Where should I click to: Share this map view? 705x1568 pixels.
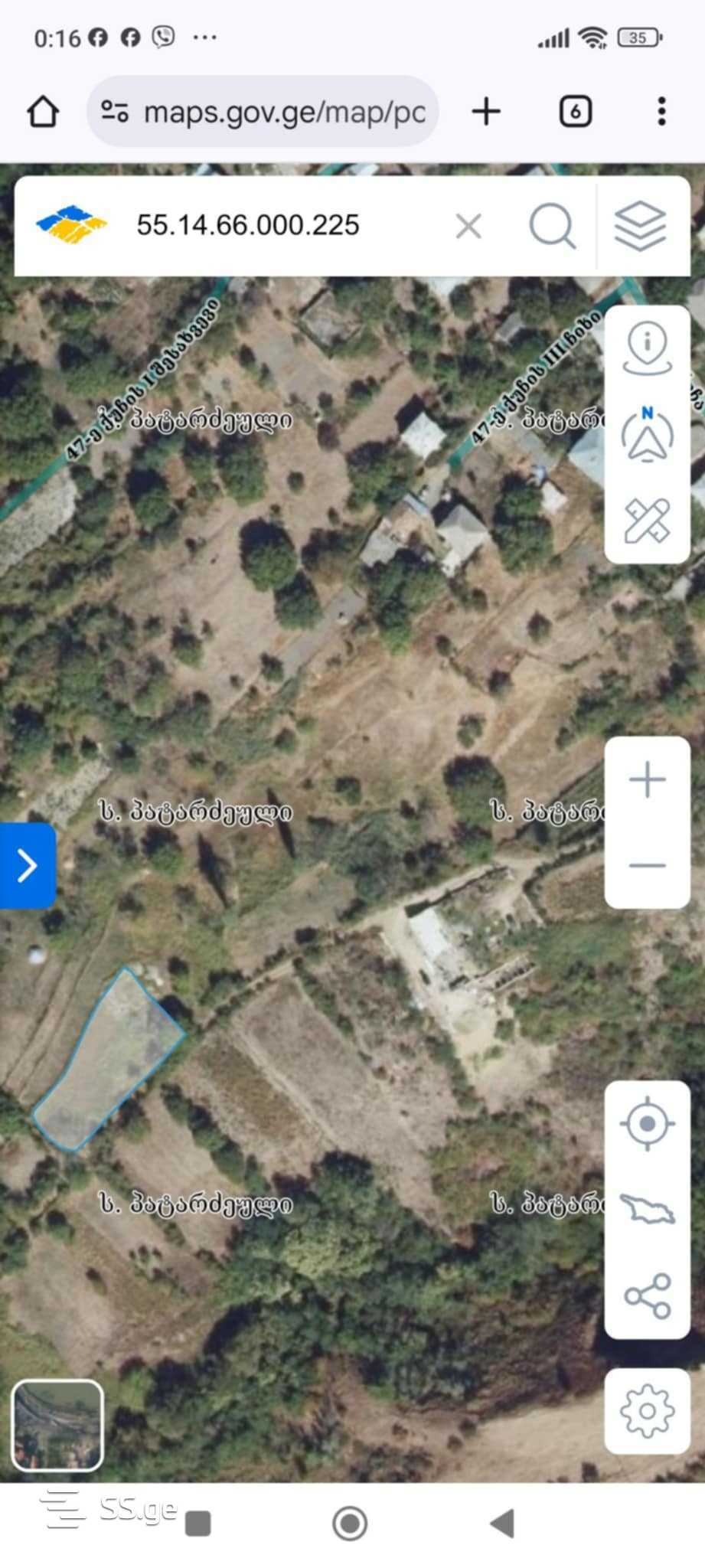coord(647,1295)
